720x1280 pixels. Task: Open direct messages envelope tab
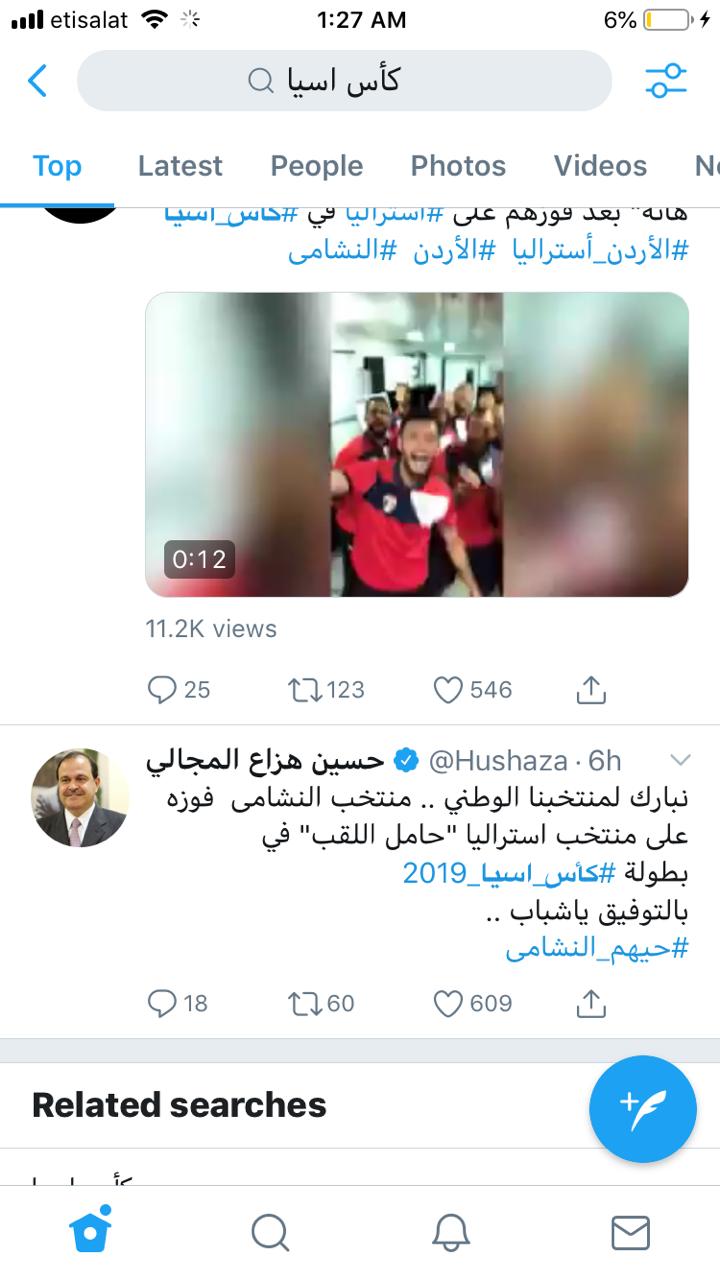[630, 1233]
